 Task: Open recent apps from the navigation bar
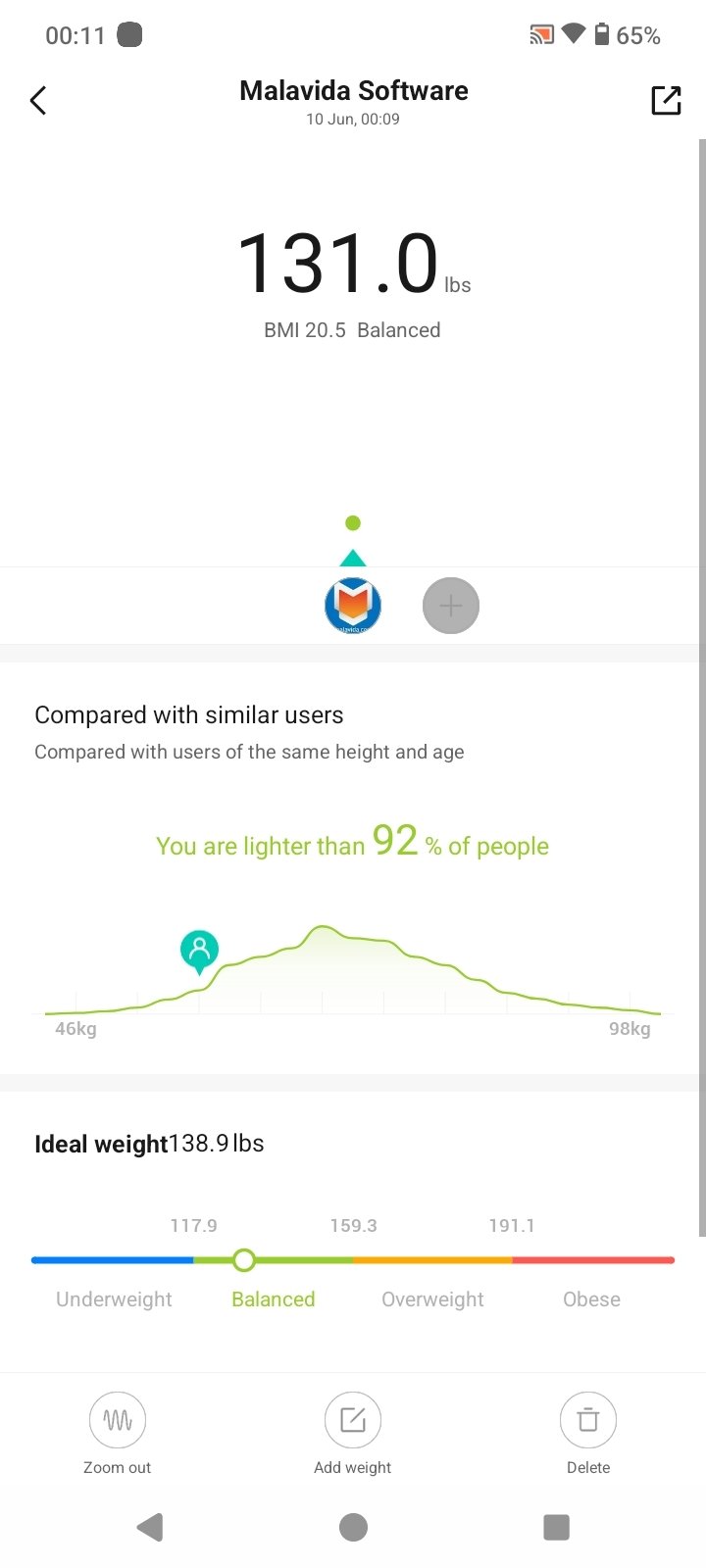[x=556, y=1527]
